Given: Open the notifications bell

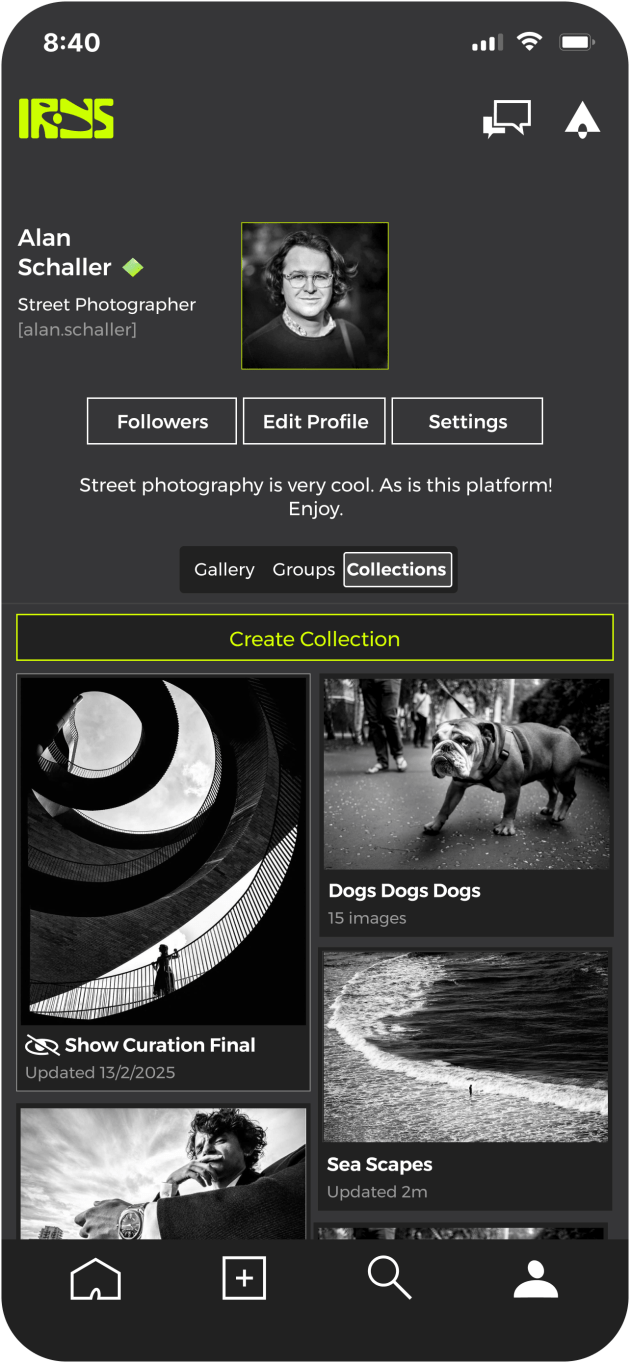Looking at the screenshot, I should 582,120.
